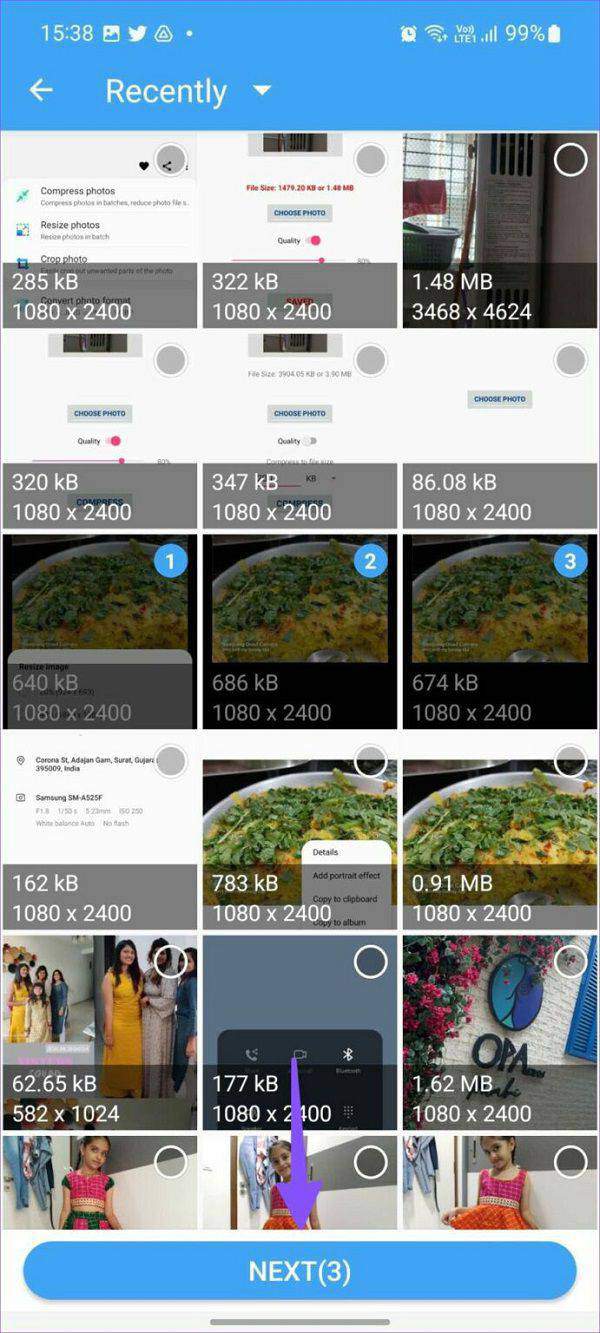Select the 783 kB food photo
This screenshot has width=600, height=1333.
[x=300, y=832]
